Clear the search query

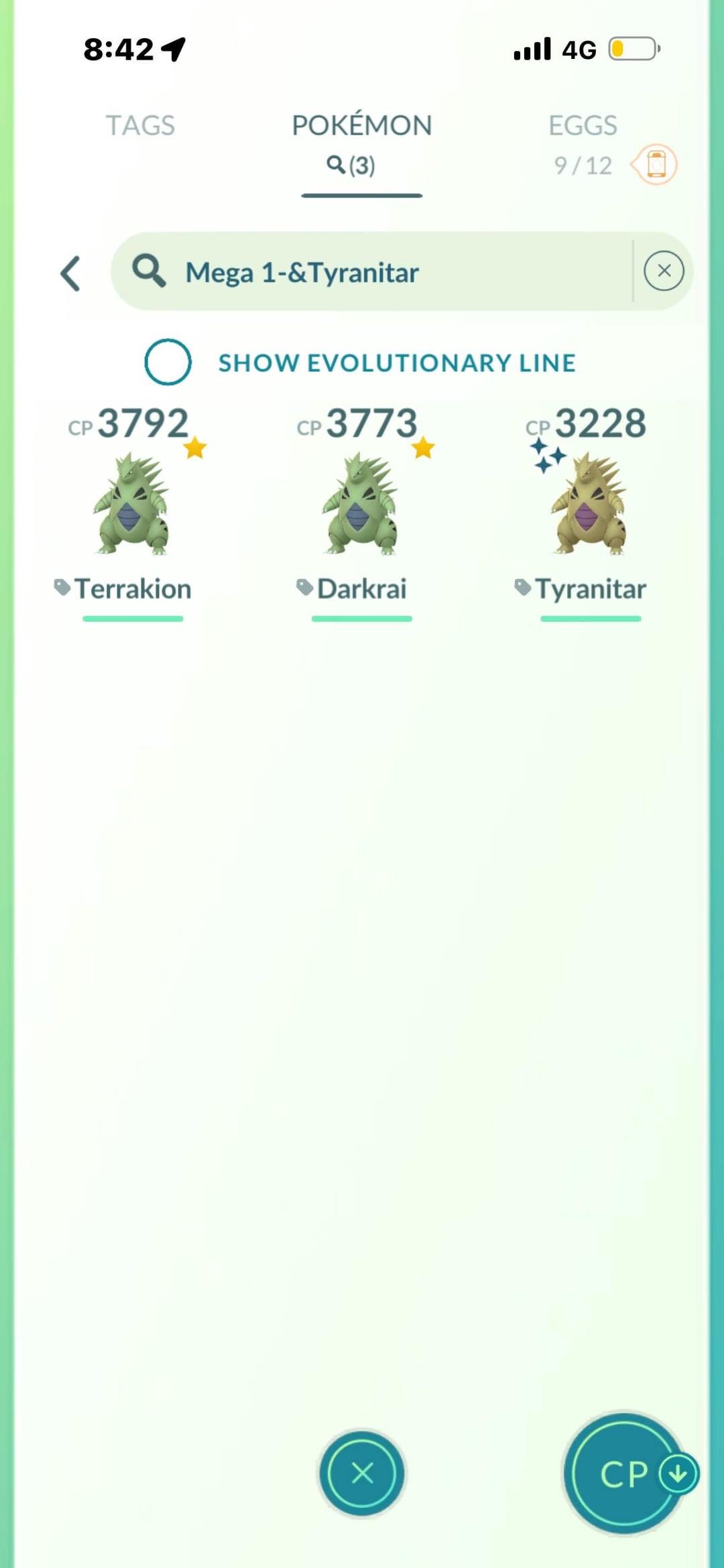[x=664, y=271]
